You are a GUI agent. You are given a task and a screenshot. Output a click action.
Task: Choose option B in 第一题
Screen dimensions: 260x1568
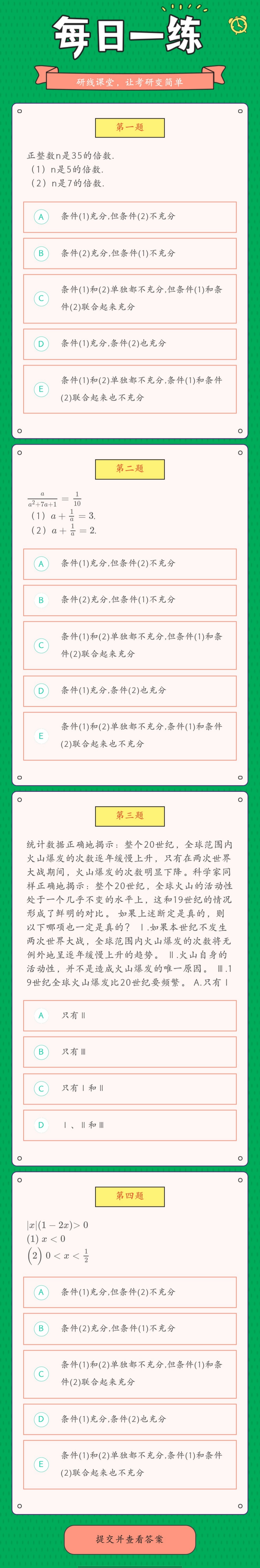pyautogui.click(x=130, y=253)
